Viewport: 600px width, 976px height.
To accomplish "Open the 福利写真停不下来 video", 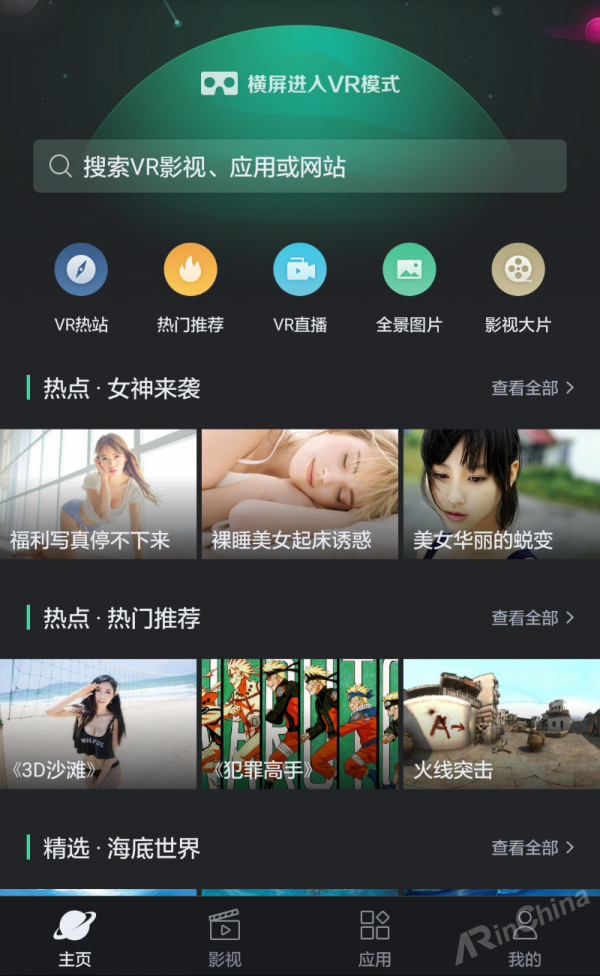I will point(98,494).
